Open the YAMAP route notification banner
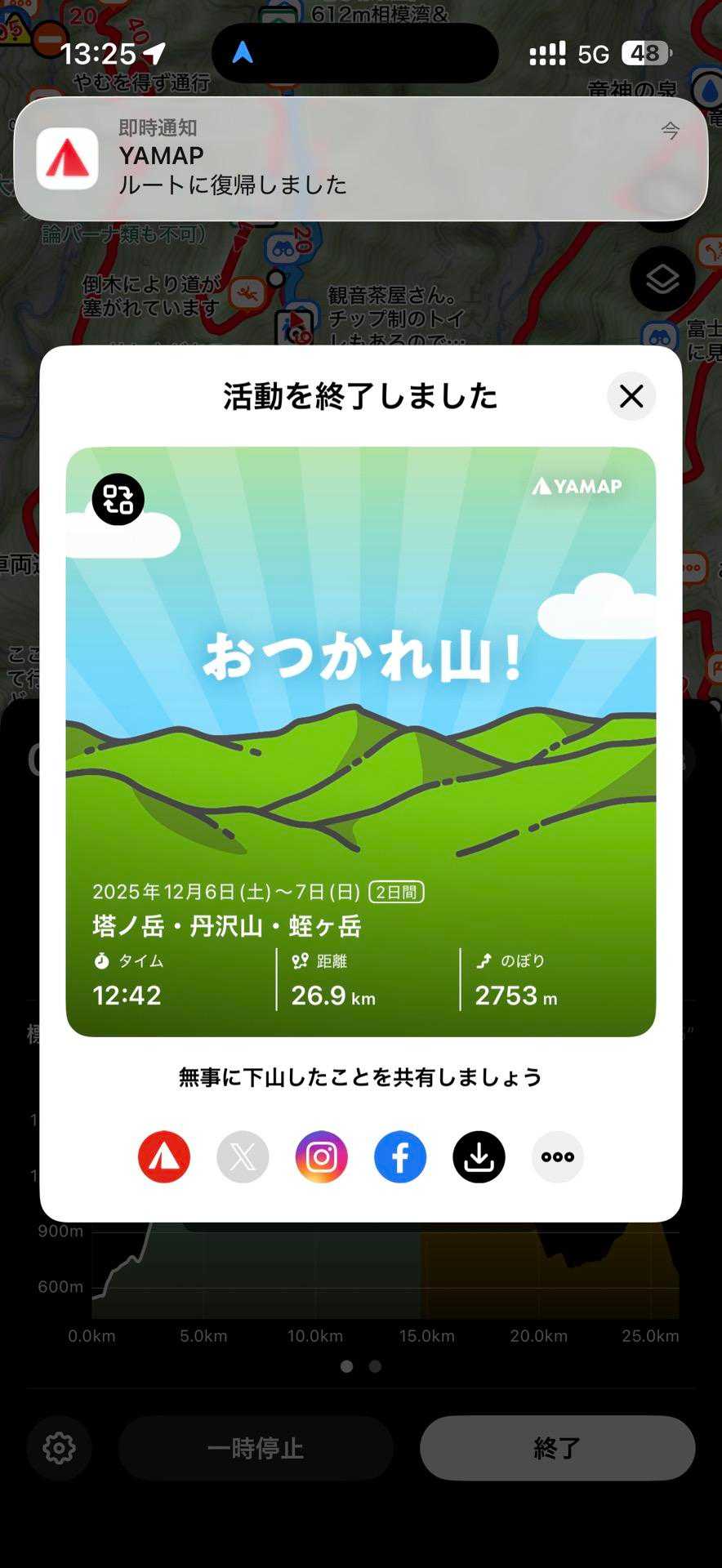The image size is (722, 1568). [360, 158]
